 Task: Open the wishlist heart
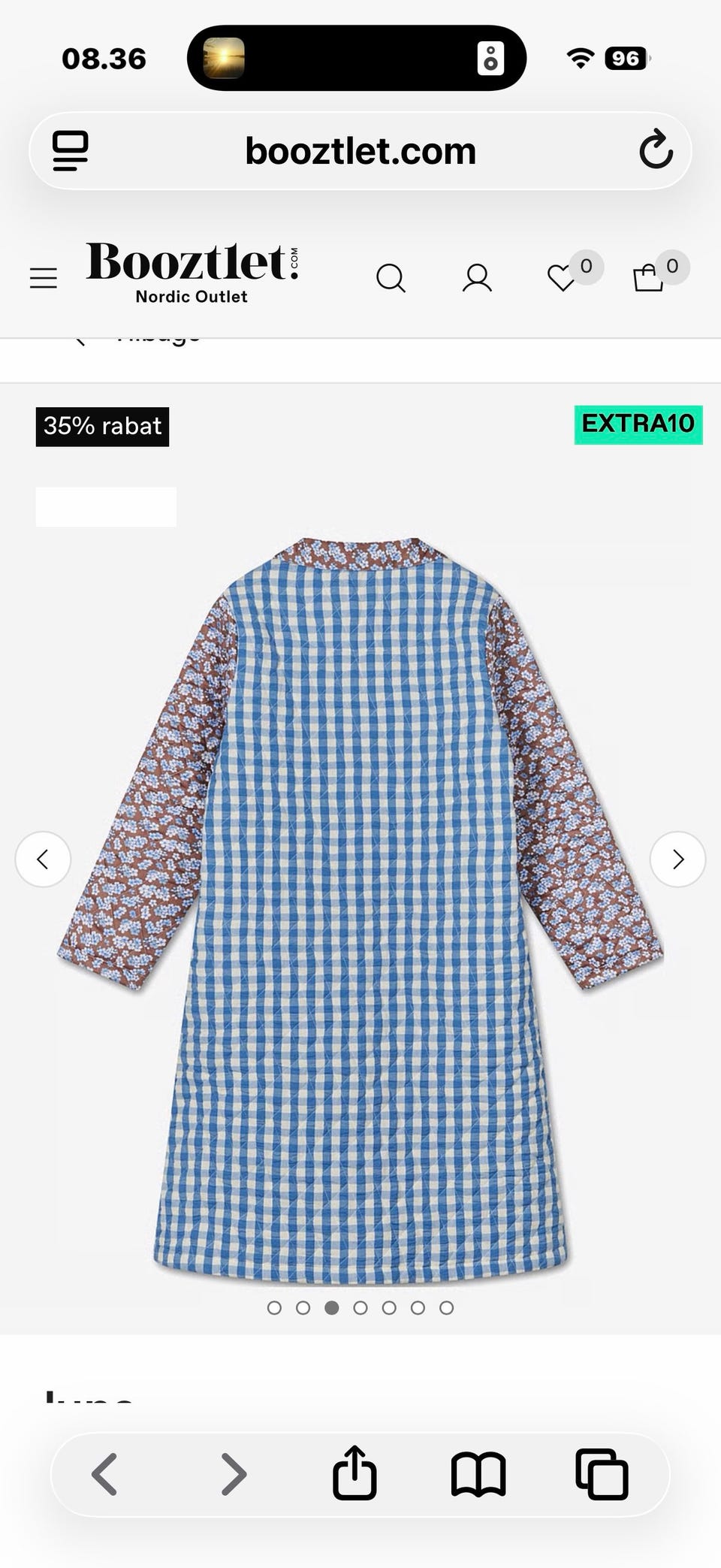562,278
